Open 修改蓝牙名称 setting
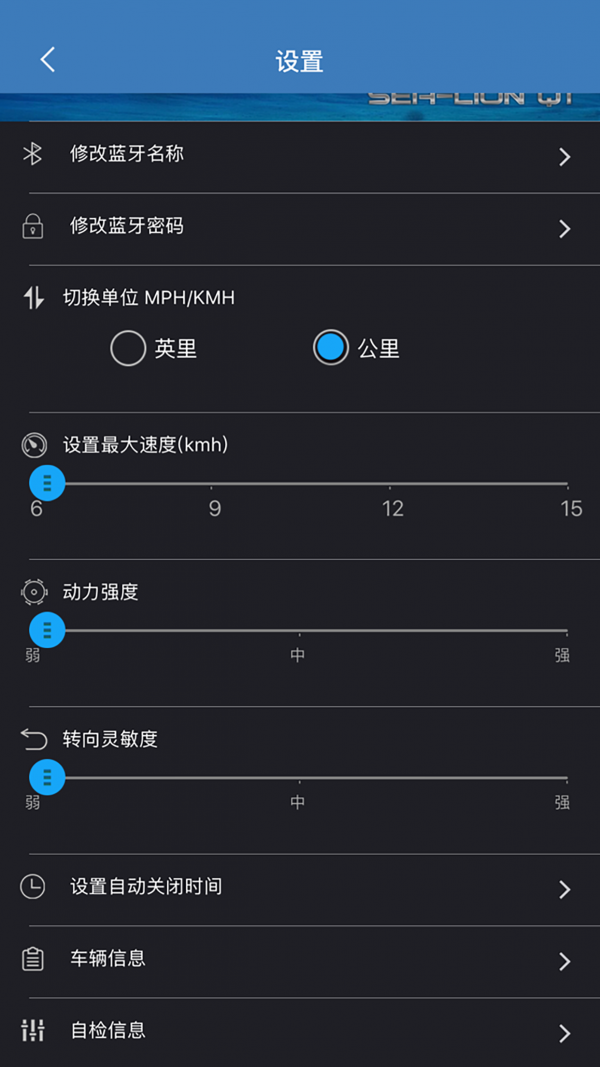 click(300, 157)
